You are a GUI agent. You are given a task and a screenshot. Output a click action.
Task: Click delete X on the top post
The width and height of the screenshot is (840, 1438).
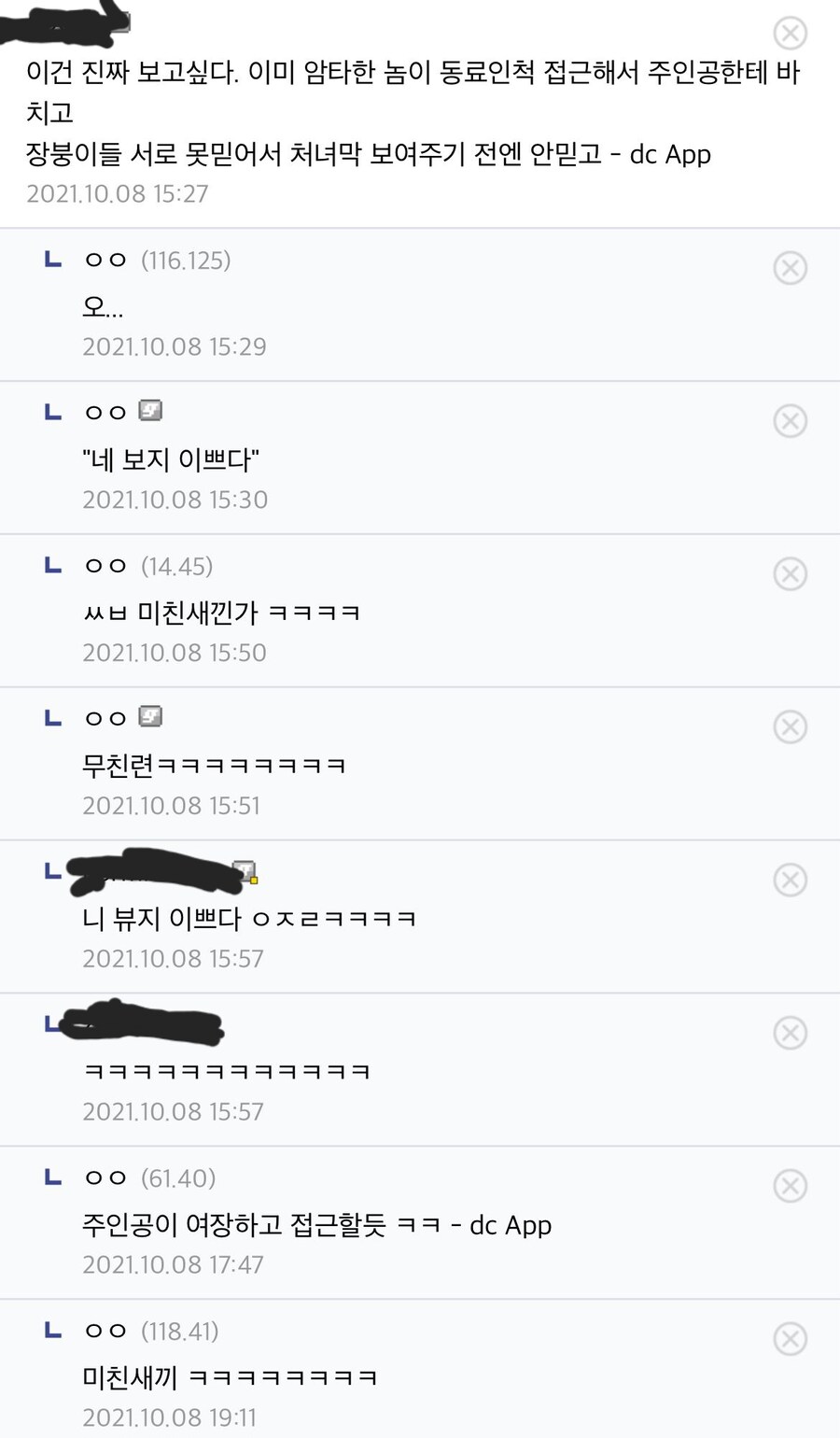pos(790,33)
